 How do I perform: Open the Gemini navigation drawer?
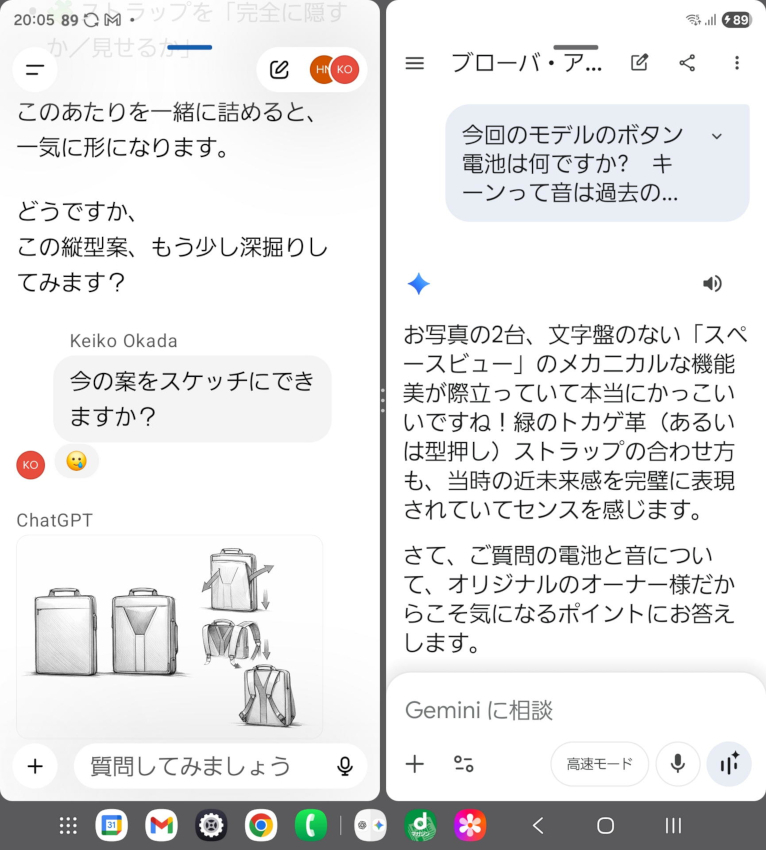point(415,63)
